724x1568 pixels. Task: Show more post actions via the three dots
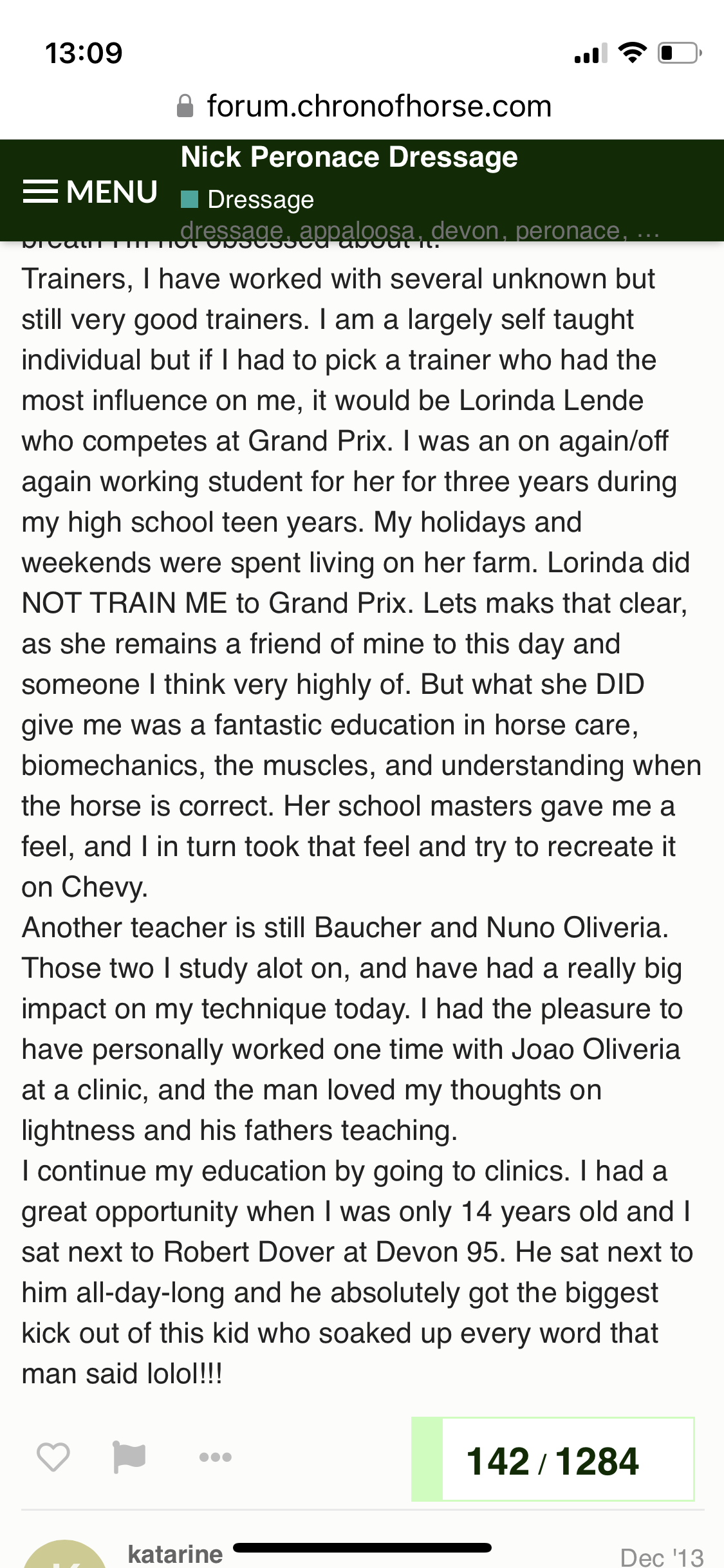pos(215,1457)
